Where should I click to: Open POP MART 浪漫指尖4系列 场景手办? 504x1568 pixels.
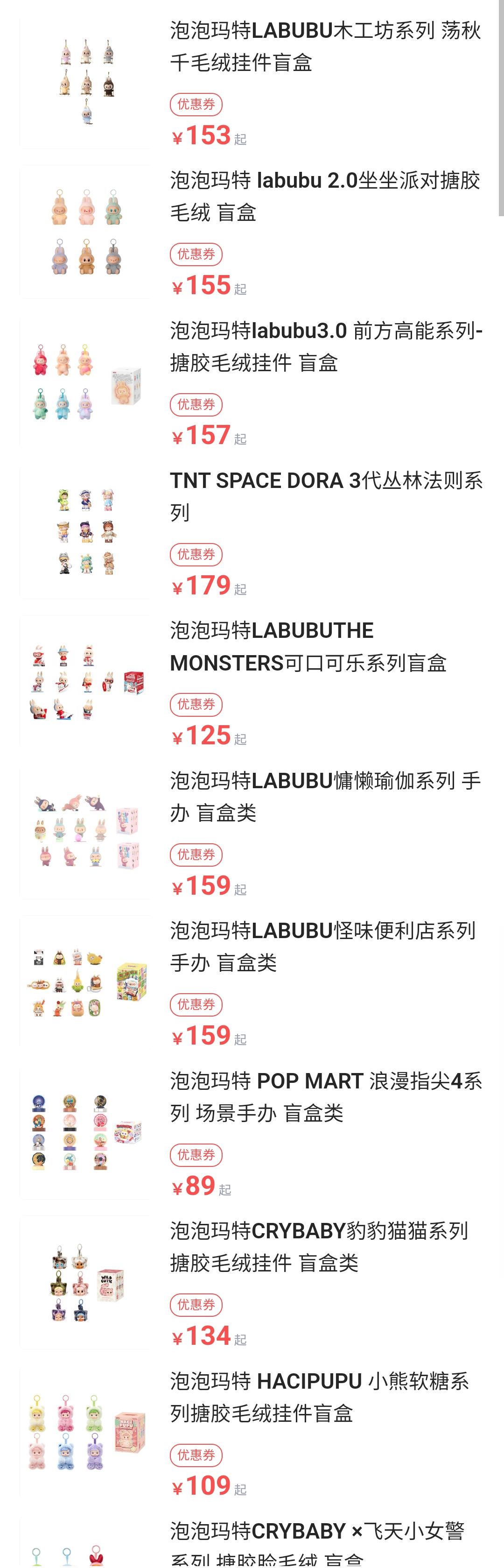325,1096
